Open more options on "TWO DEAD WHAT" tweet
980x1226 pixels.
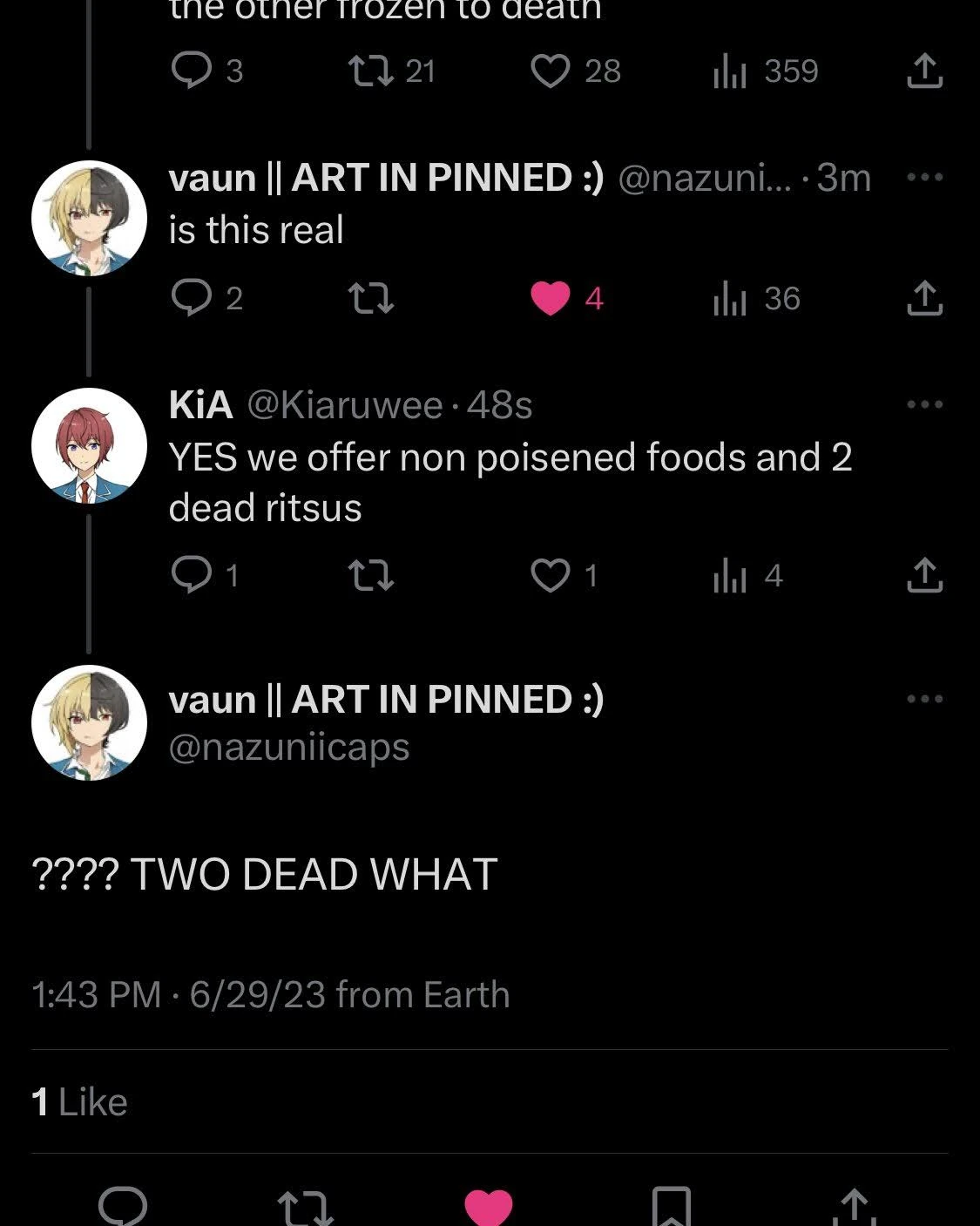[x=924, y=699]
